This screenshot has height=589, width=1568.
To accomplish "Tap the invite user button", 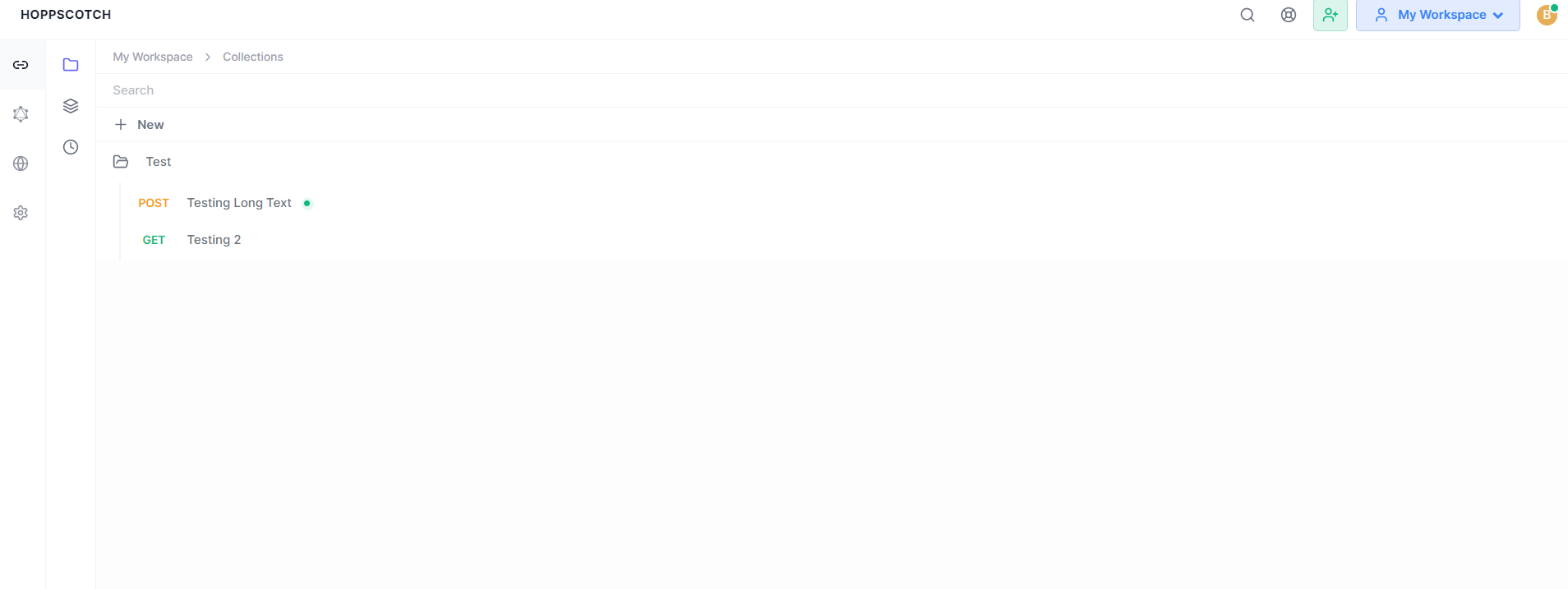I will pyautogui.click(x=1330, y=15).
